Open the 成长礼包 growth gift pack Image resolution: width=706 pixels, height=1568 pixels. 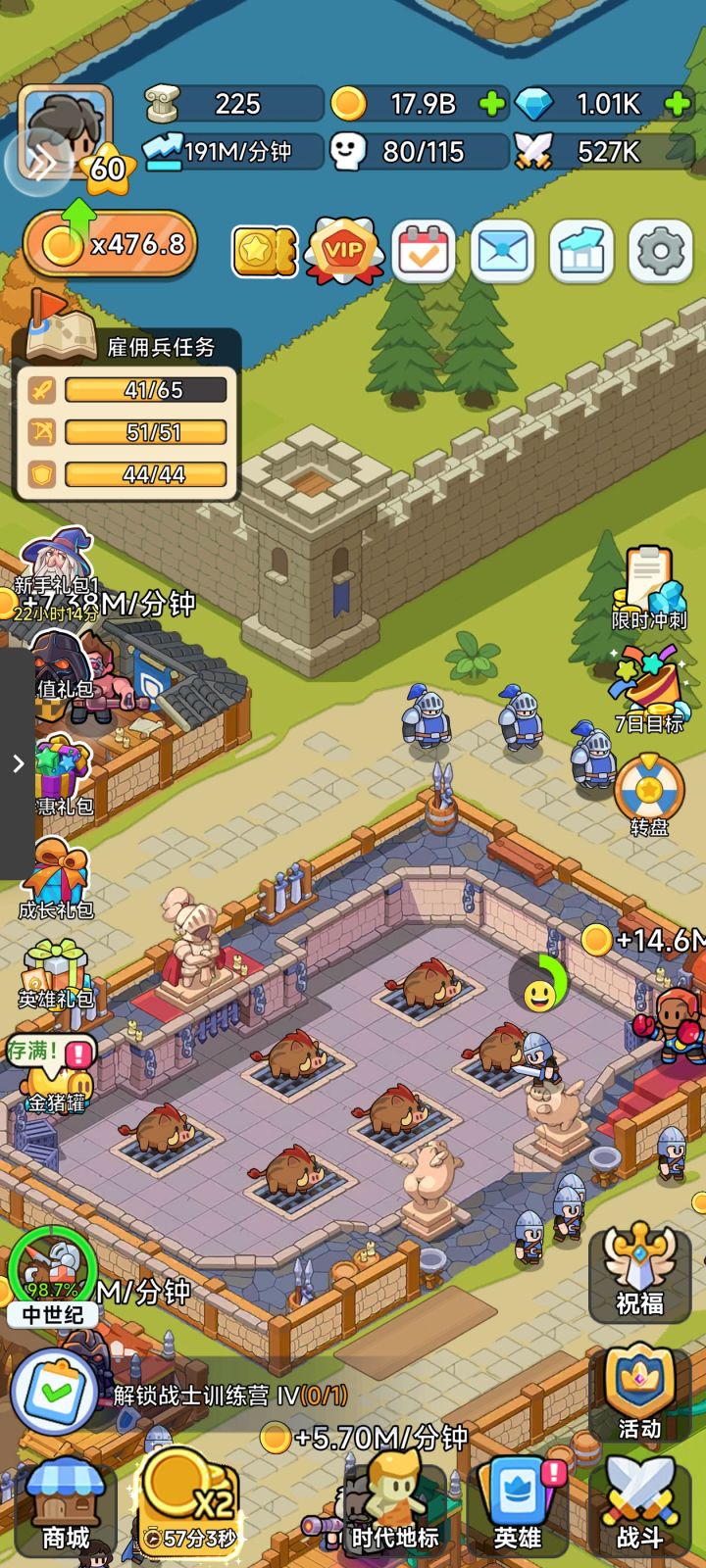coord(54,872)
